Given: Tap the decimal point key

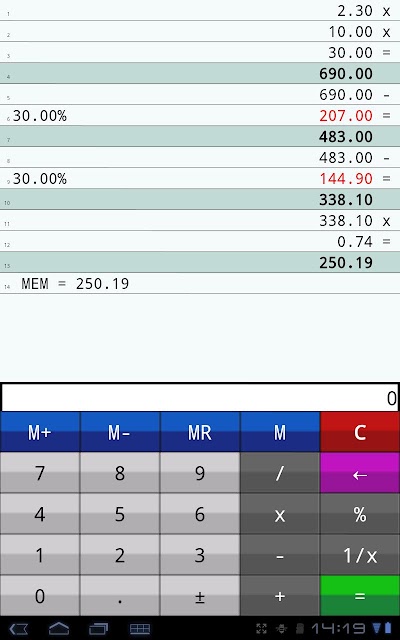Looking at the screenshot, I should point(120,596).
